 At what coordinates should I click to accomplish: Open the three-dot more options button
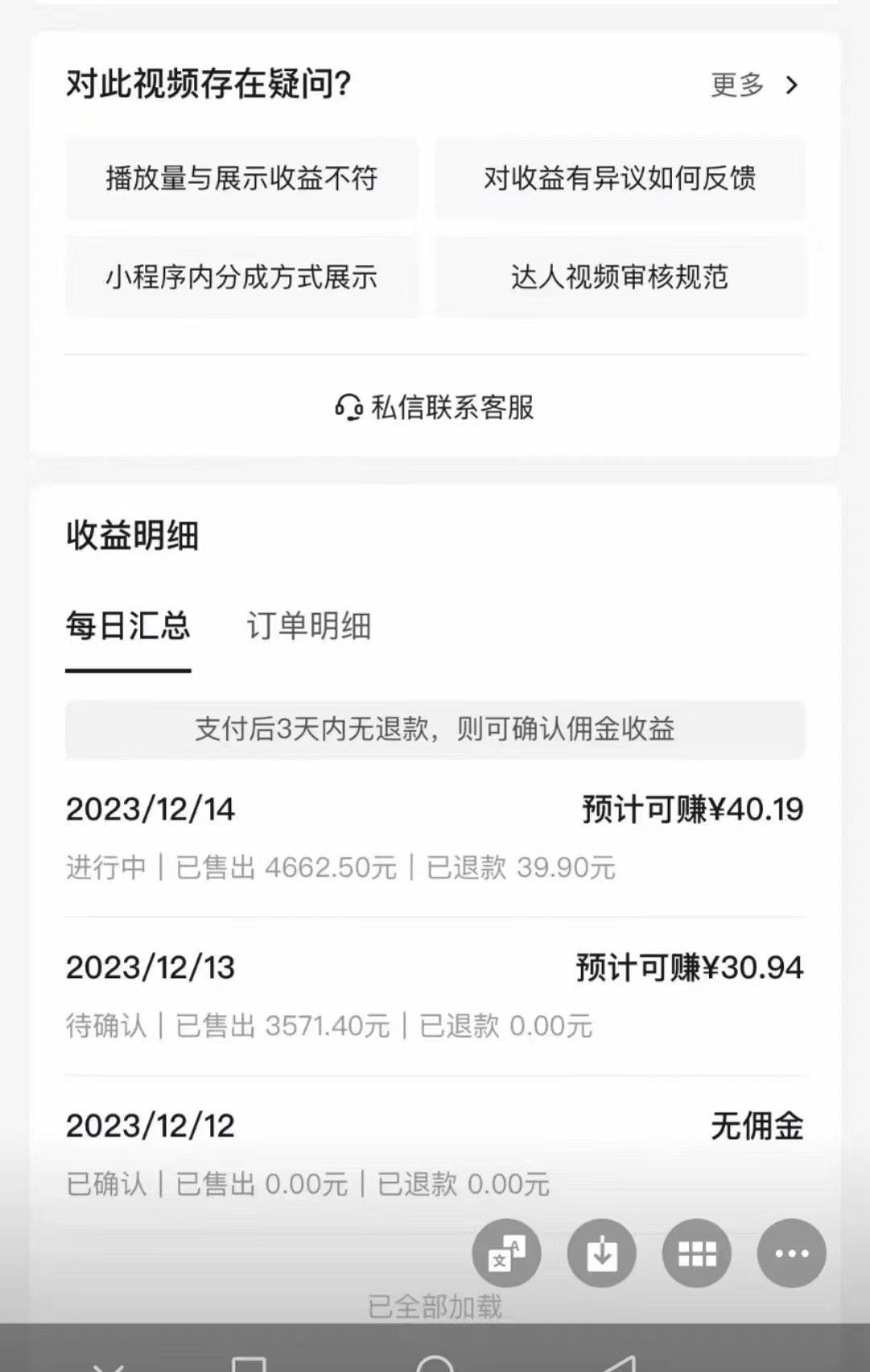(x=791, y=1253)
